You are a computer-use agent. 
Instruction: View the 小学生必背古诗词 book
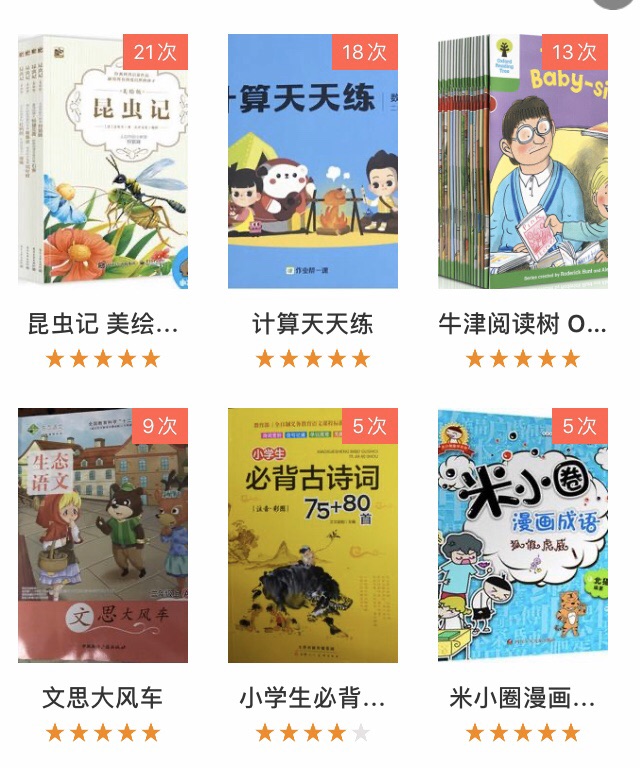click(313, 535)
